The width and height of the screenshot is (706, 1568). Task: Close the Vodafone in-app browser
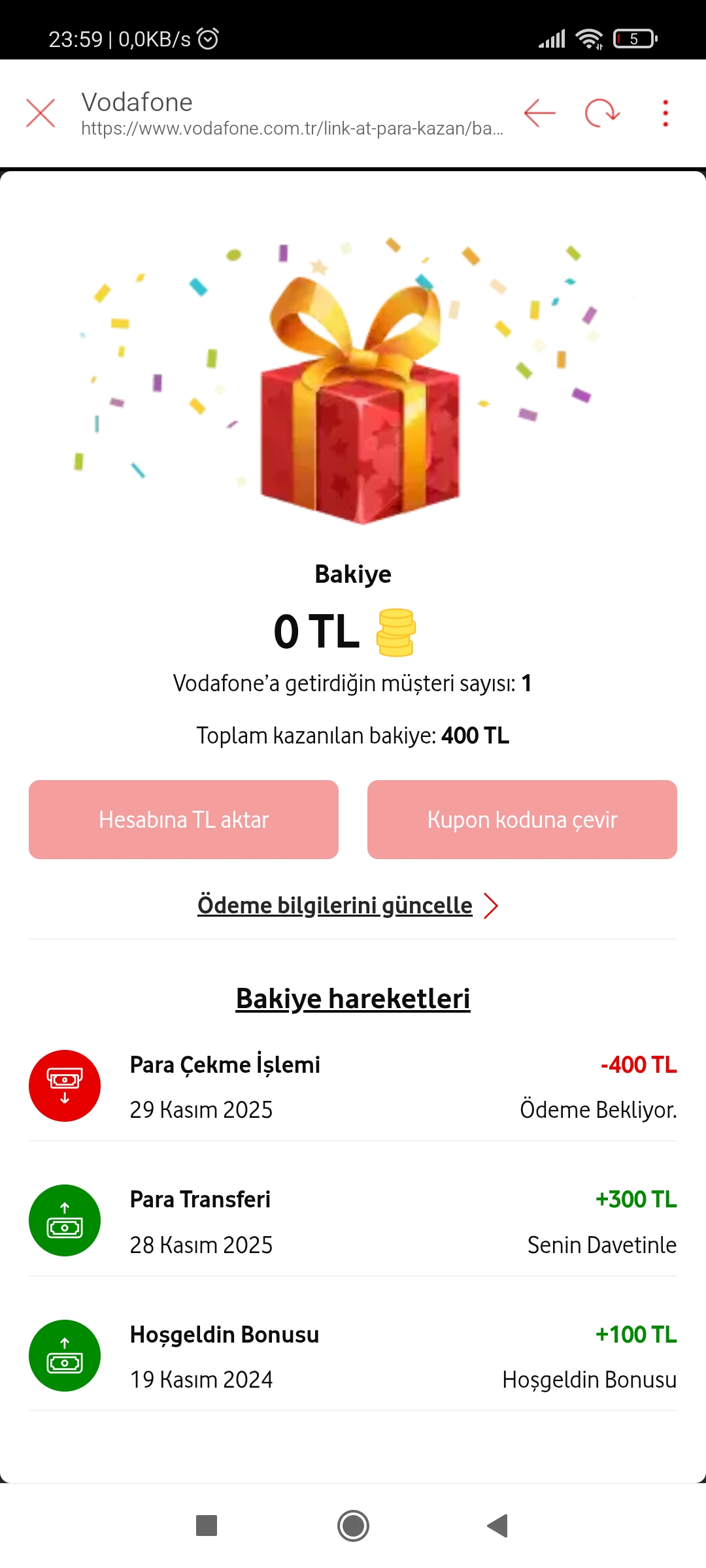(x=41, y=113)
